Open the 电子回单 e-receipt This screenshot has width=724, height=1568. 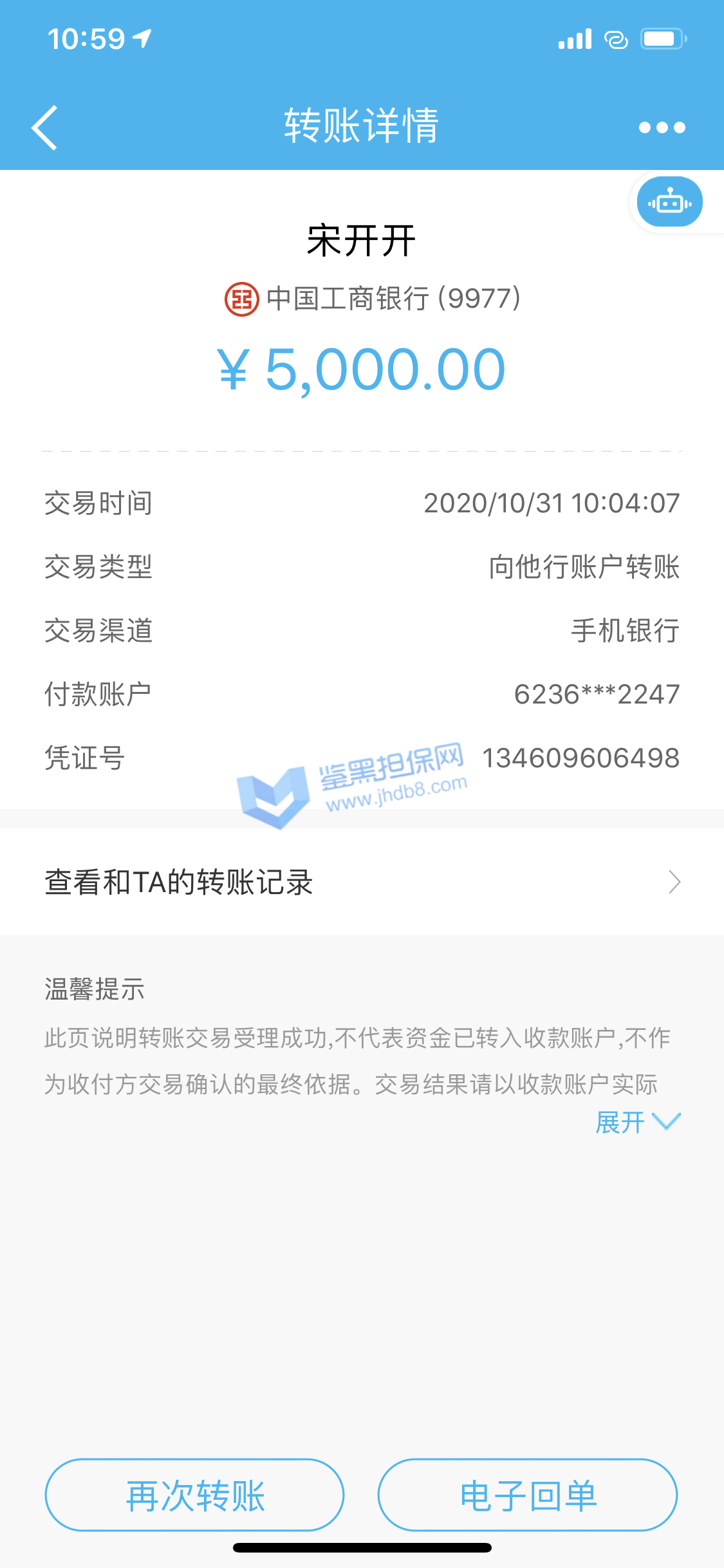[528, 1495]
